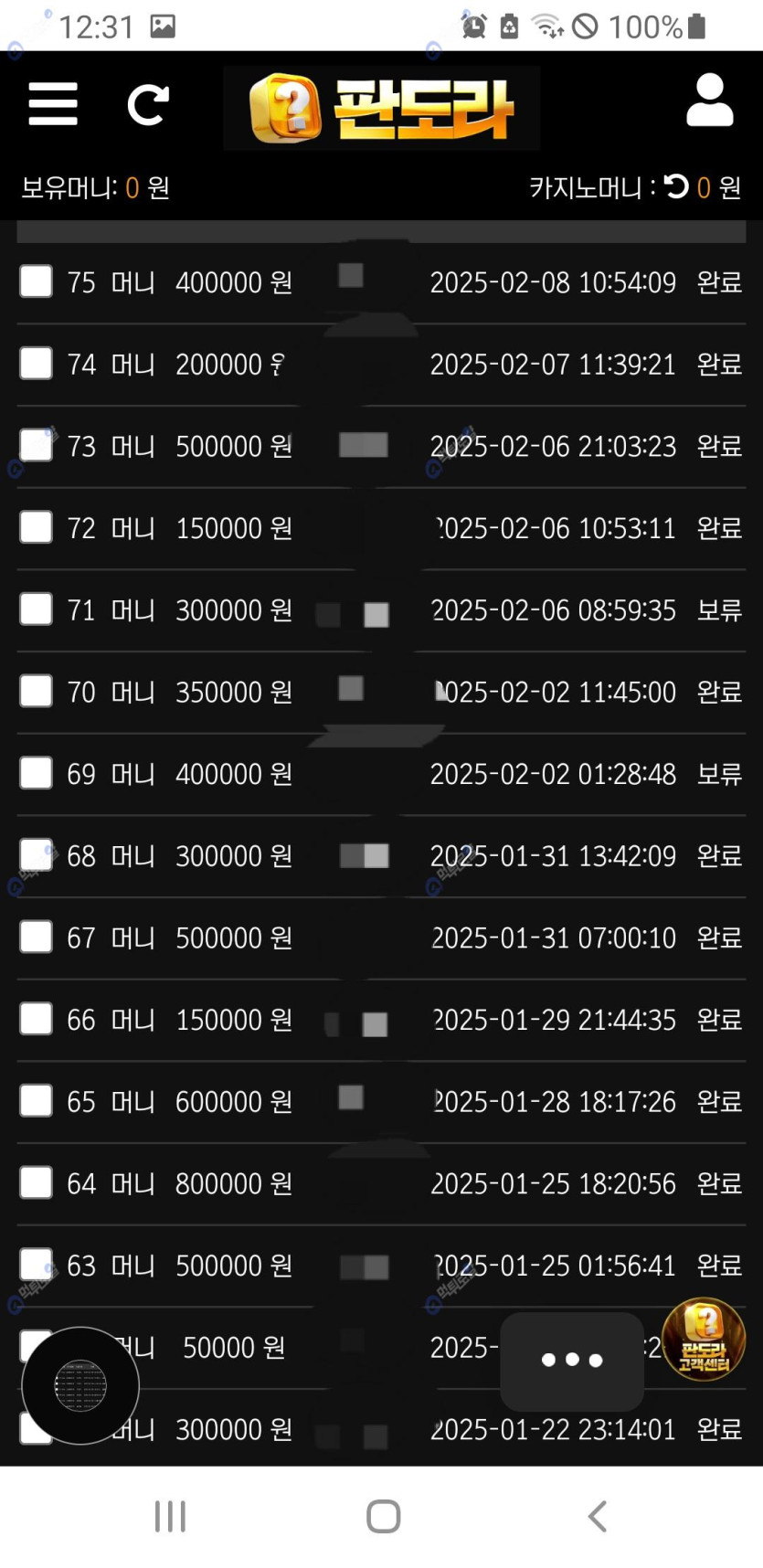
Task: Check entry 70 checkbox
Action: 37,691
